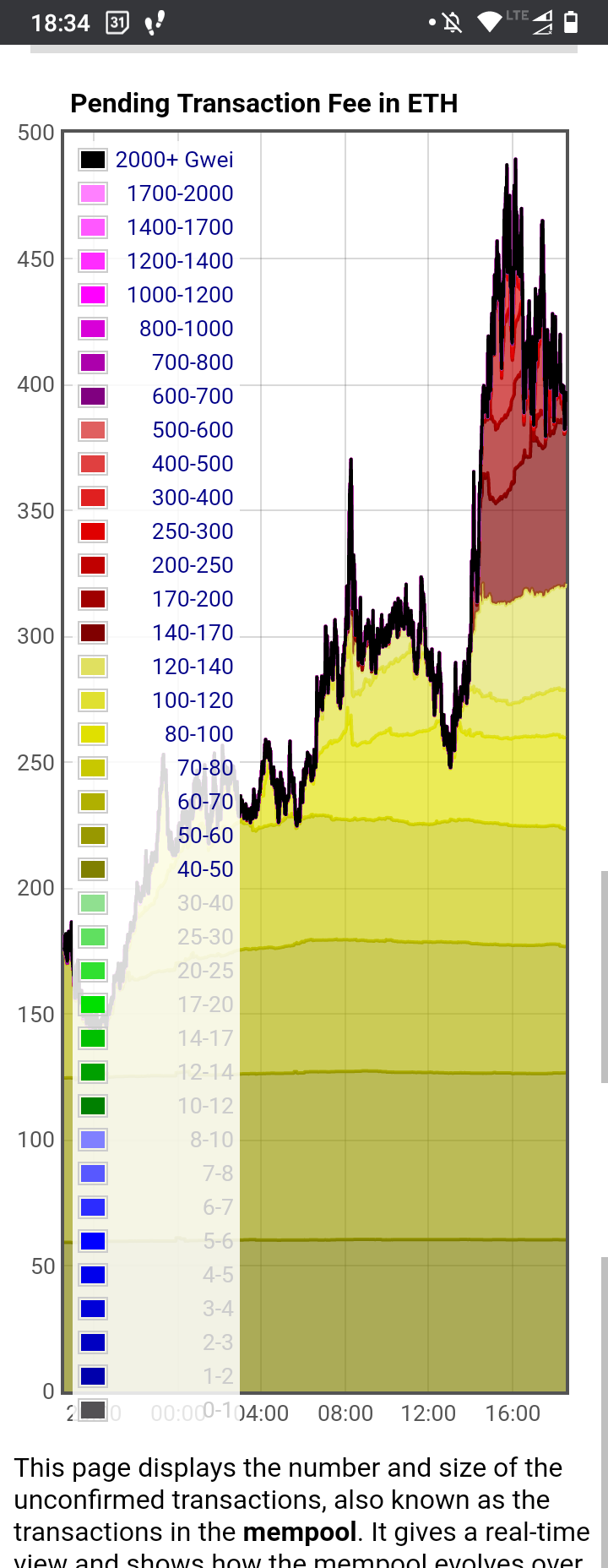Screen dimensions: 608x1568
Task: Toggle the 170-200 legend item
Action: (156, 599)
